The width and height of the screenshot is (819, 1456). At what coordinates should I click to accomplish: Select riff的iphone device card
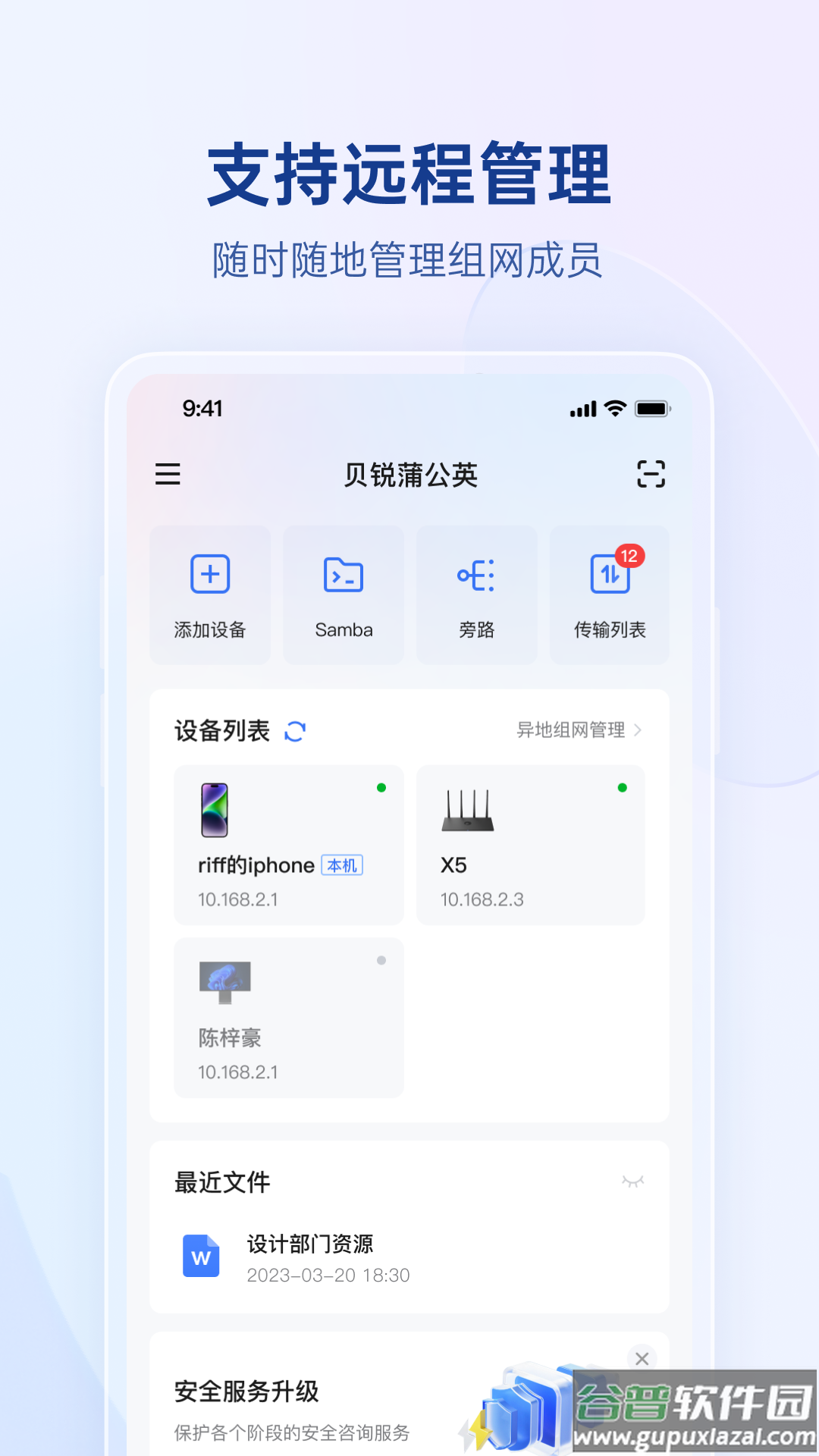[x=288, y=845]
